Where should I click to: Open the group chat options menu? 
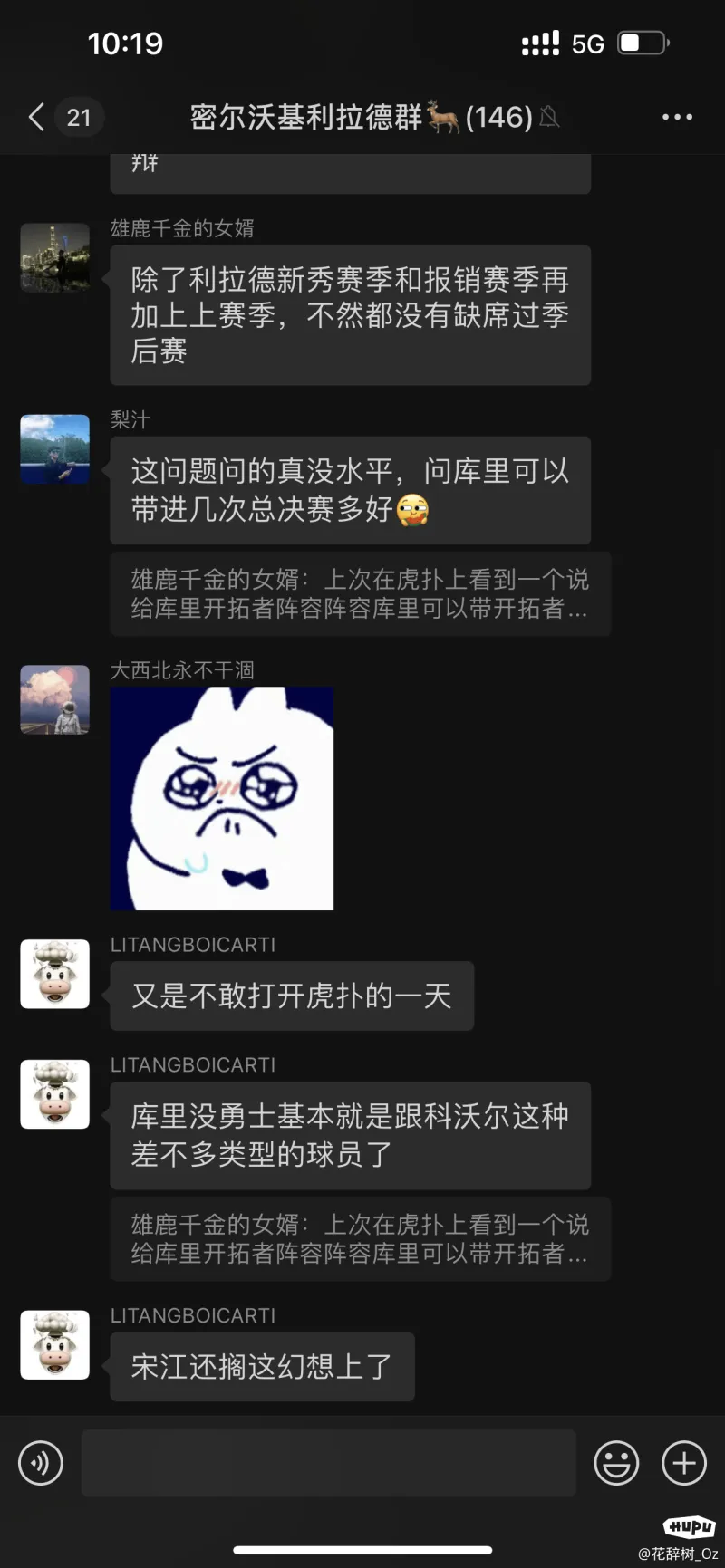677,117
